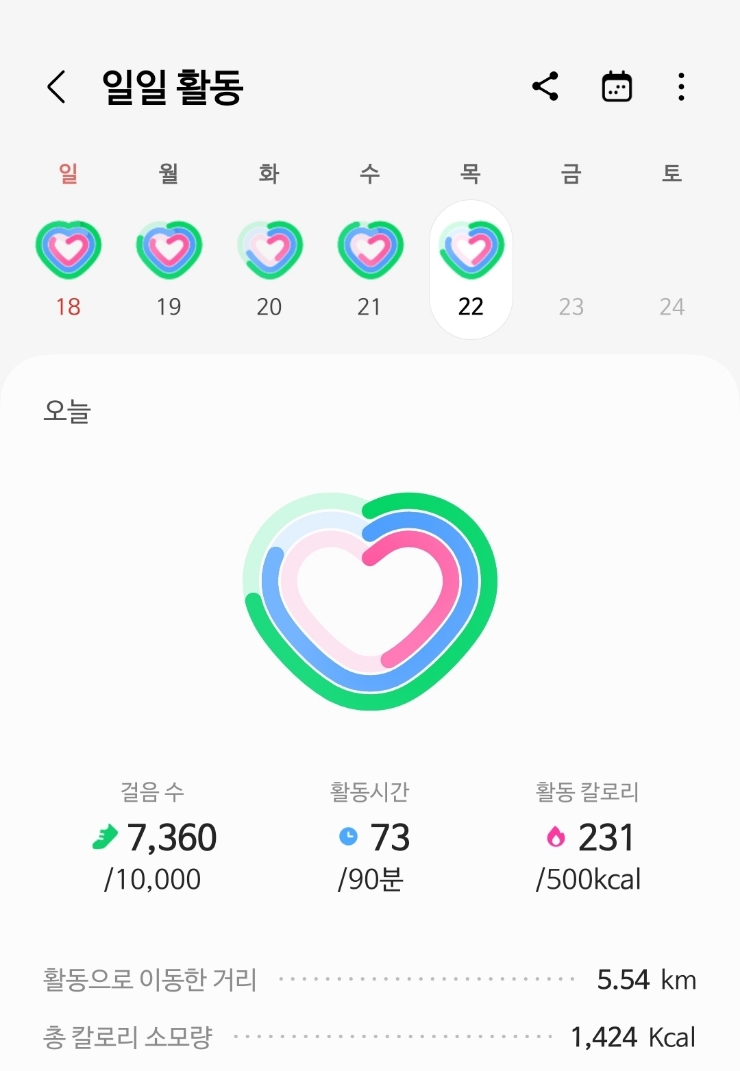Share today's daily activity
This screenshot has width=740, height=1071.
(545, 87)
